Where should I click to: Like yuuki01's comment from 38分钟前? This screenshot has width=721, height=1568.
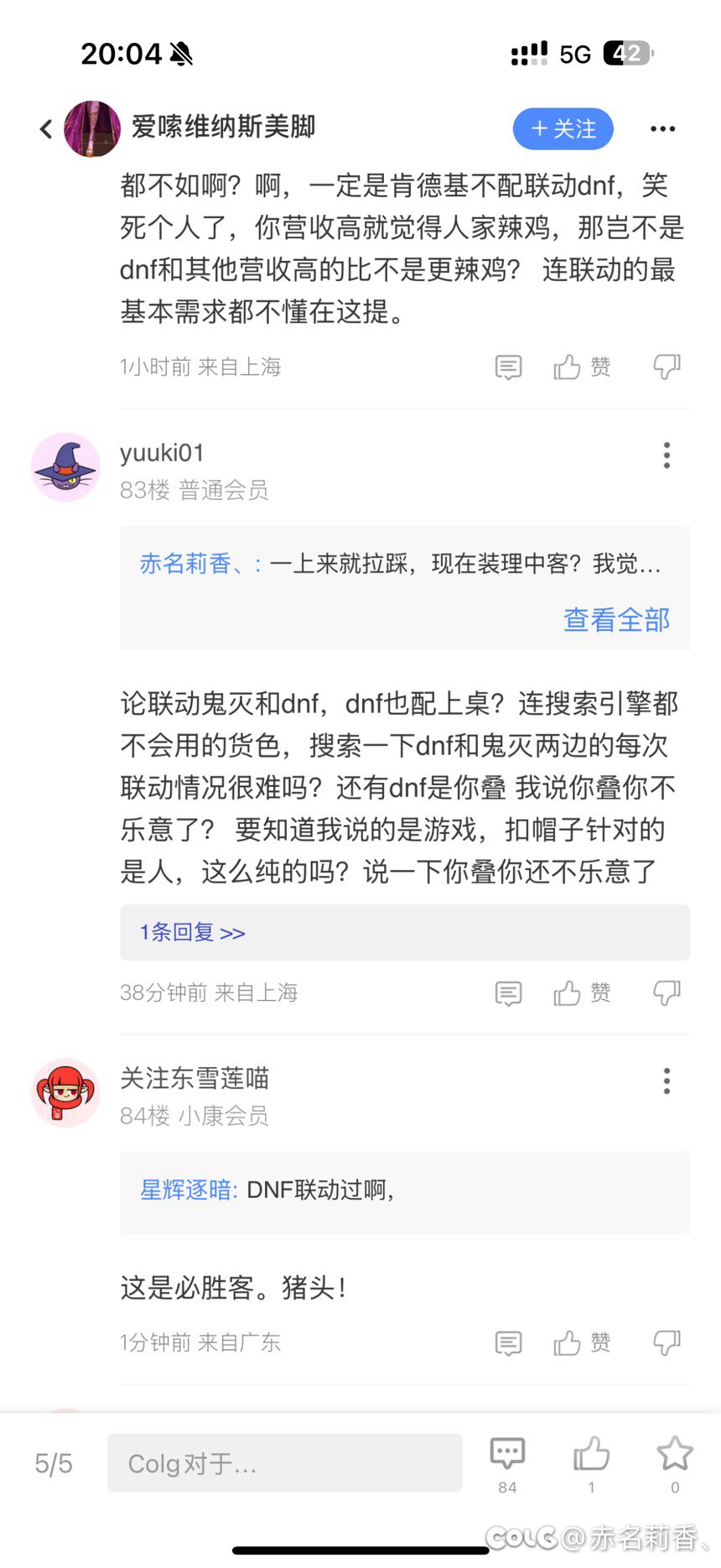(x=581, y=992)
